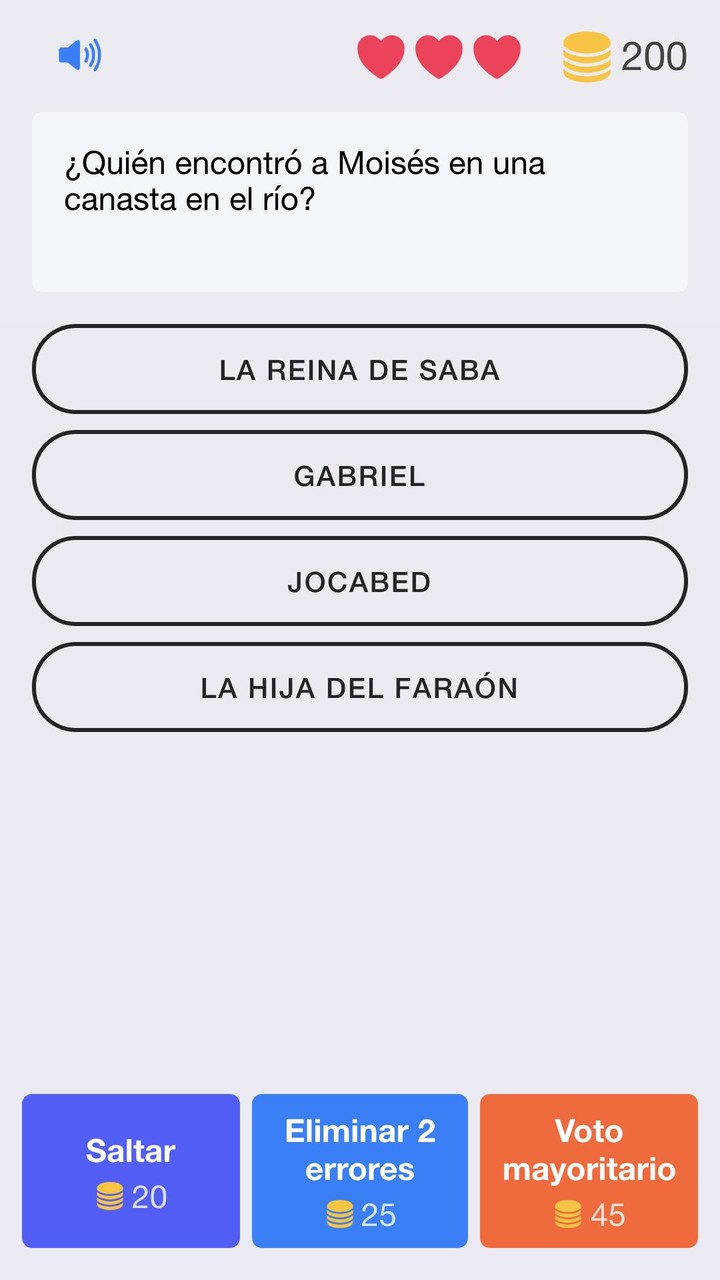The width and height of the screenshot is (720, 1280).
Task: Select the answer LA REINA DE SABA
Action: pyautogui.click(x=360, y=369)
